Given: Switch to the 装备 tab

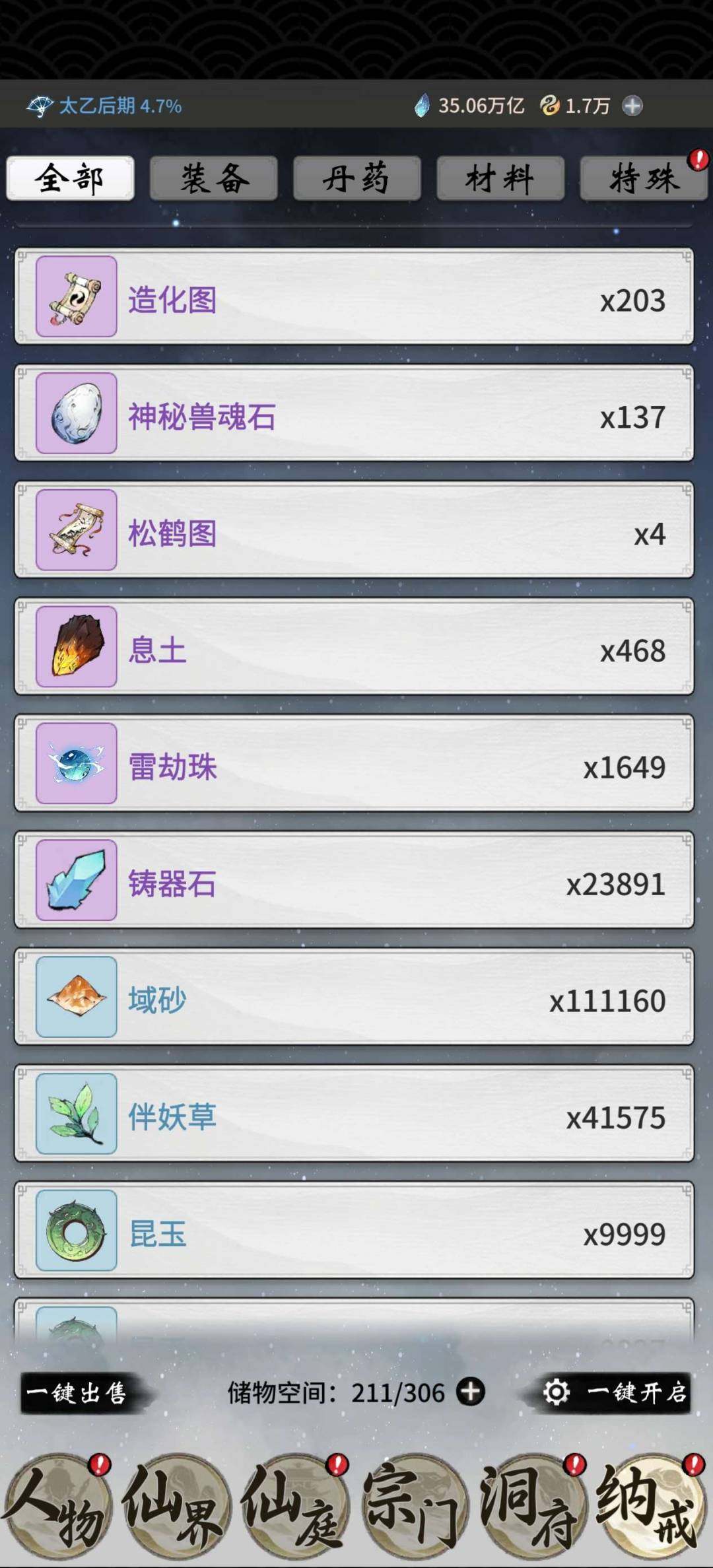Looking at the screenshot, I should [x=213, y=178].
